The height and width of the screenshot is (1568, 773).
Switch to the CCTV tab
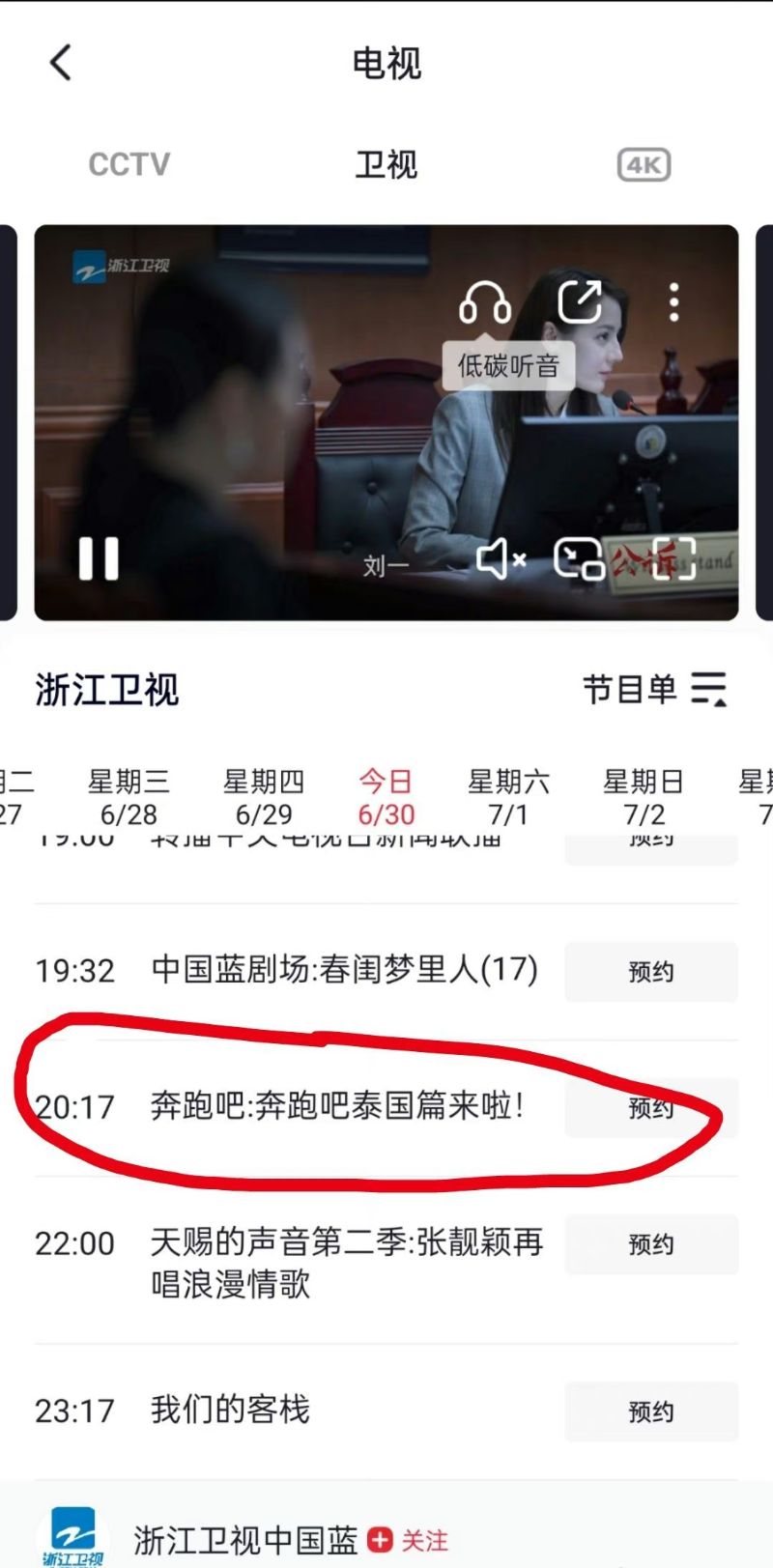pyautogui.click(x=129, y=164)
